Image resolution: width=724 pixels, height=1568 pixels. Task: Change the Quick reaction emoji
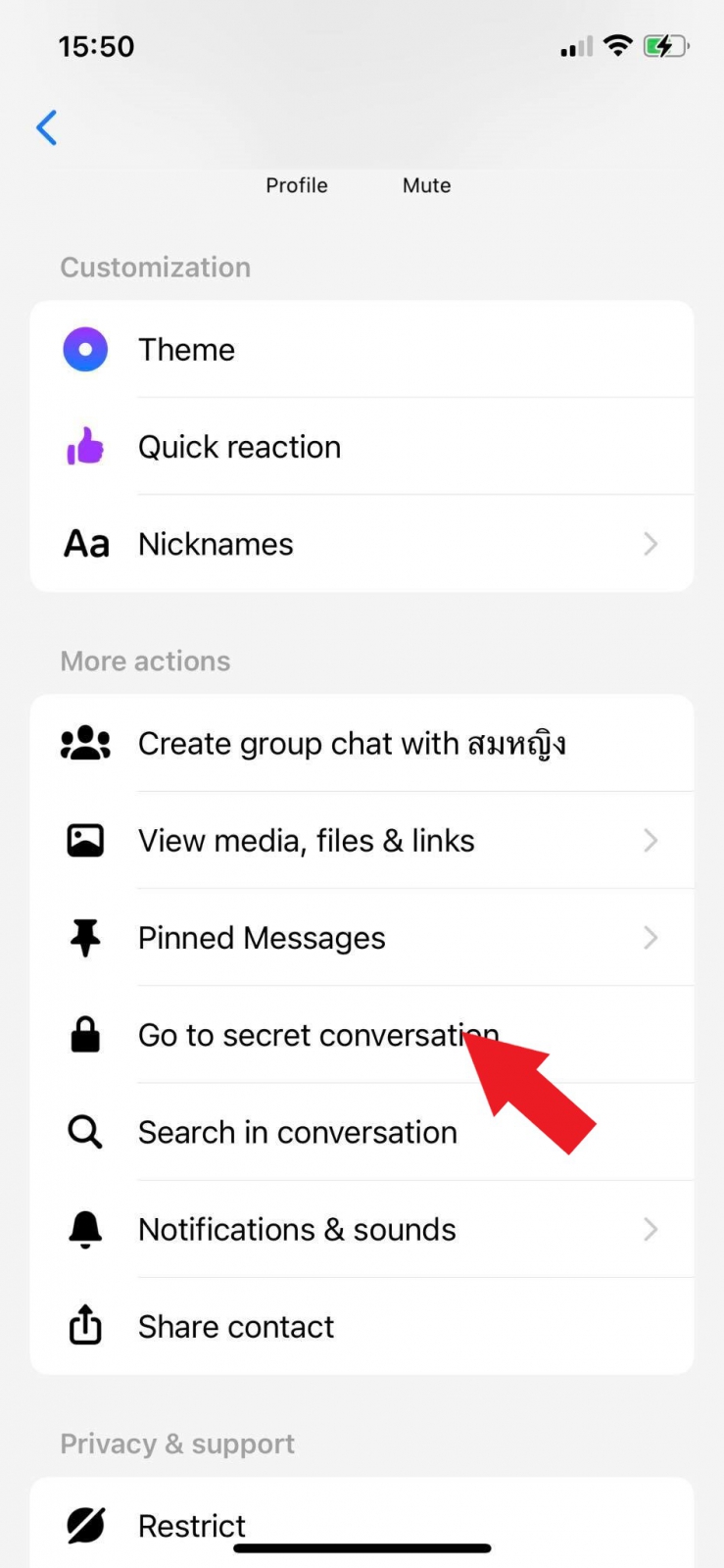click(x=239, y=447)
